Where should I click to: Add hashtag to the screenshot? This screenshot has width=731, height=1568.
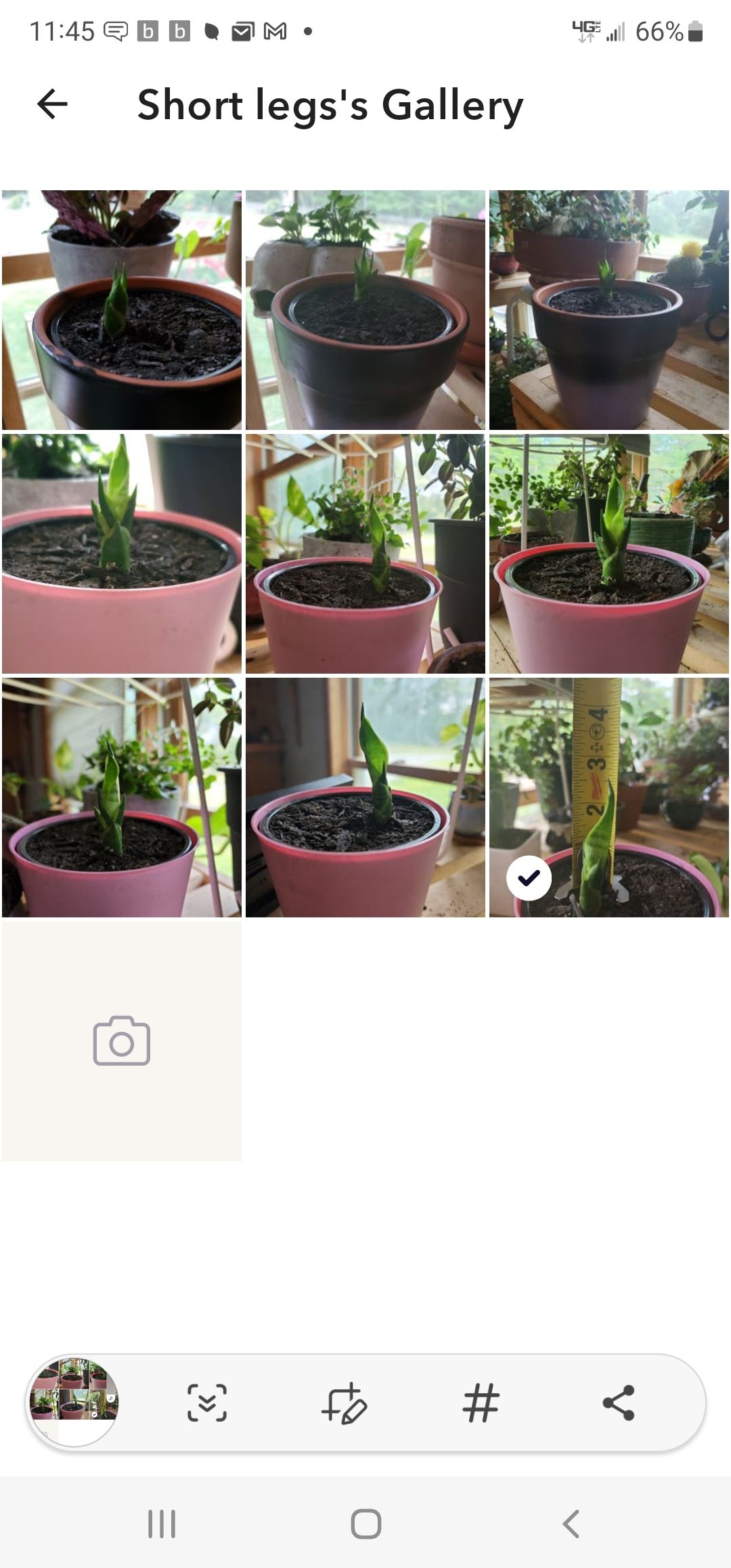click(x=481, y=1403)
